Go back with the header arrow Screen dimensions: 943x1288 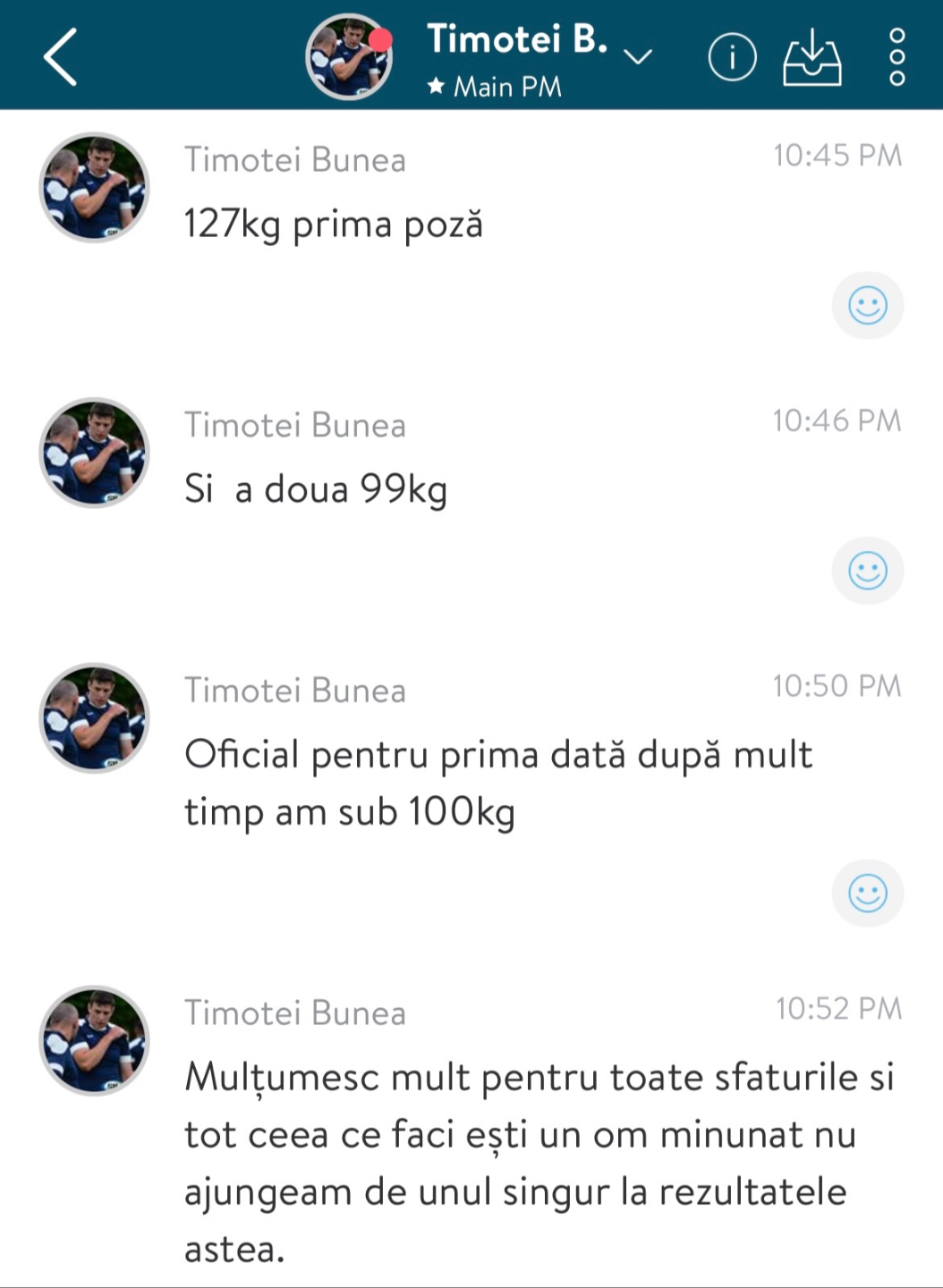pos(61,56)
